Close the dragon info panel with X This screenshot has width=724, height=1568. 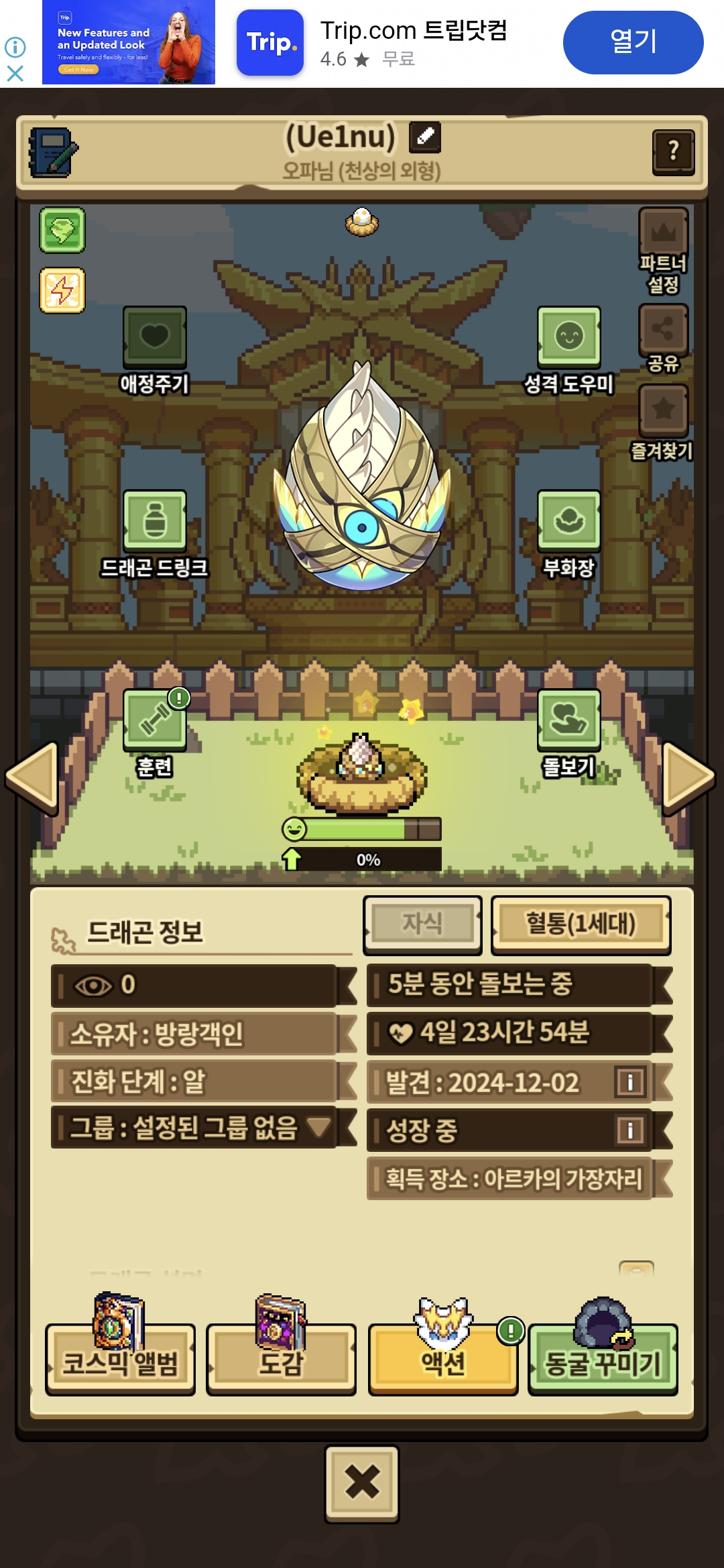(x=362, y=1484)
